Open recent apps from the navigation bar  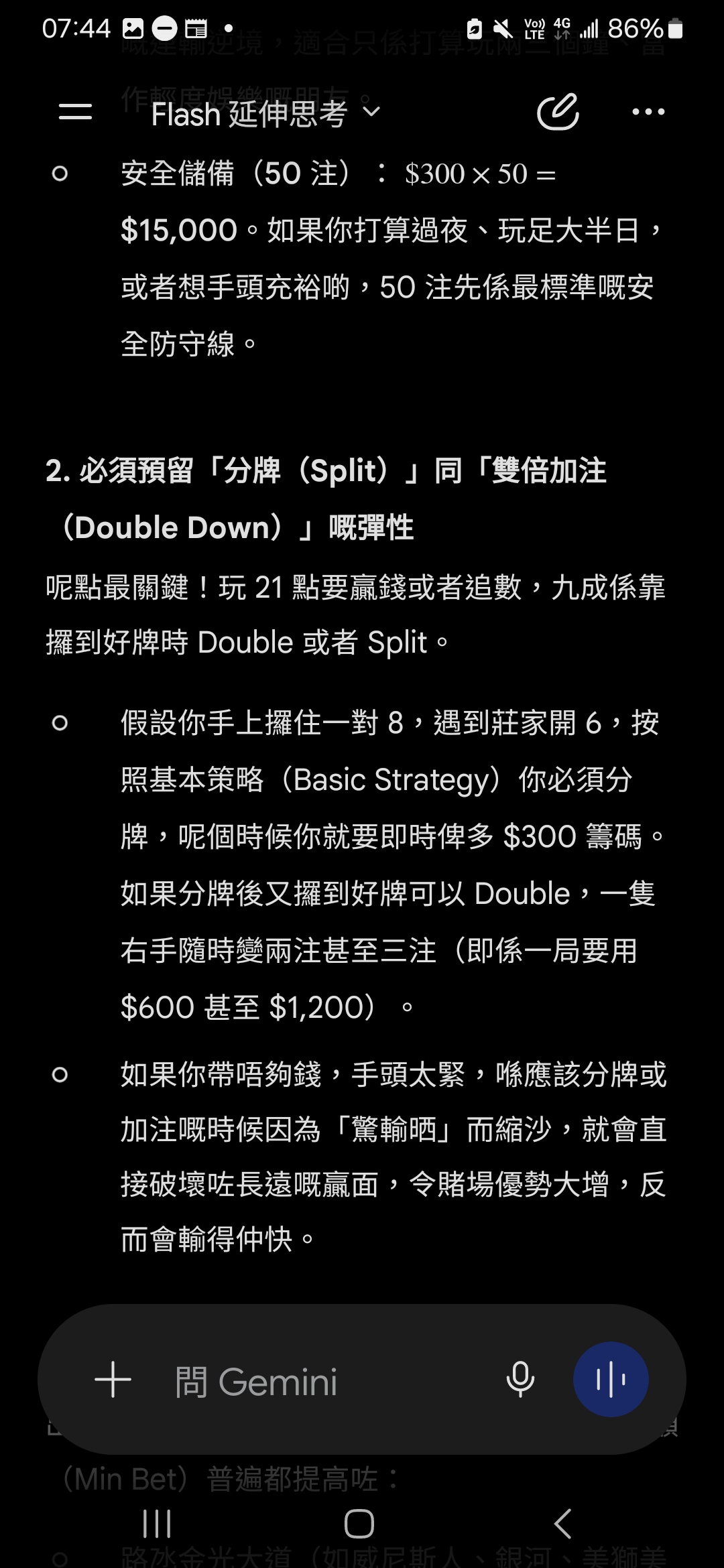pos(158,1524)
